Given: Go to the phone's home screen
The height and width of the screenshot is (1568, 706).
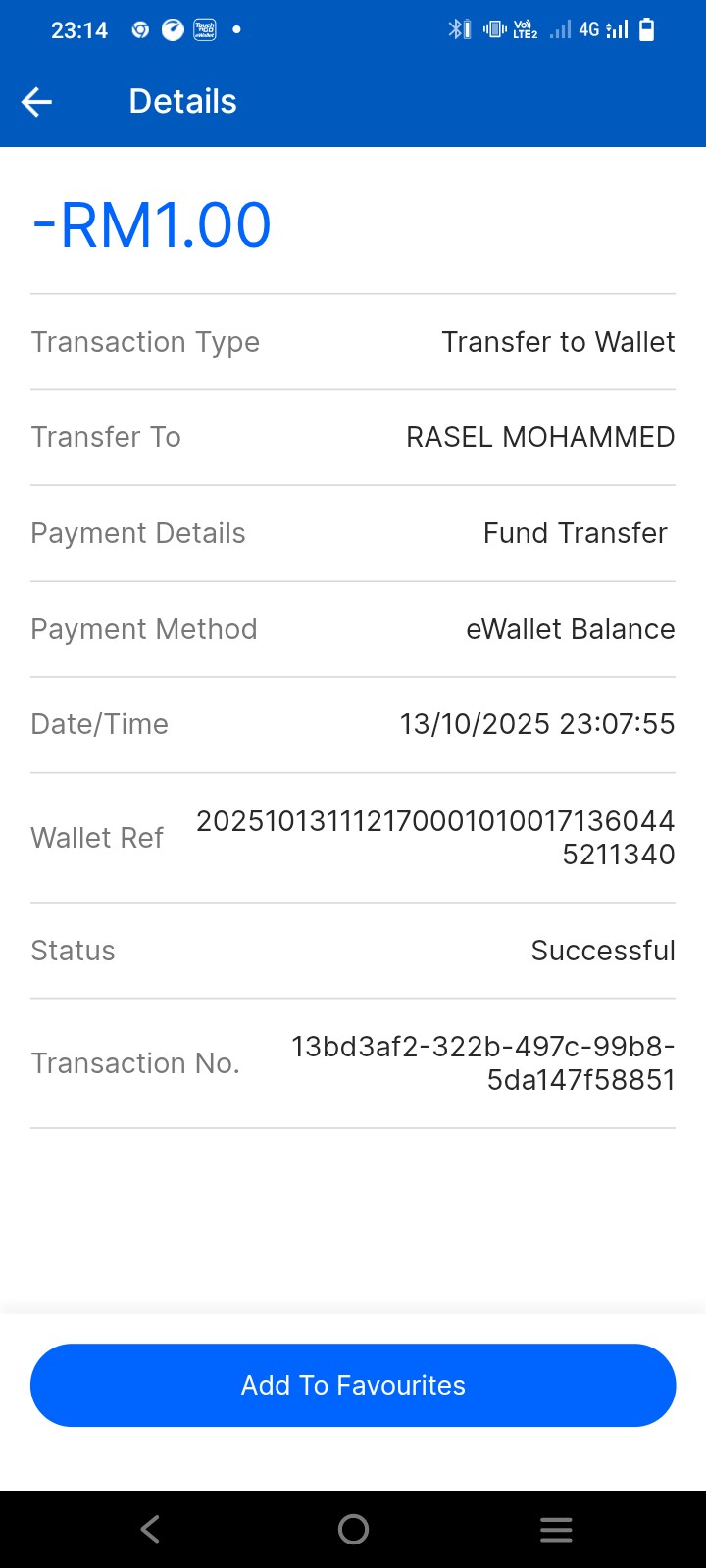Looking at the screenshot, I should pyautogui.click(x=353, y=1529).
